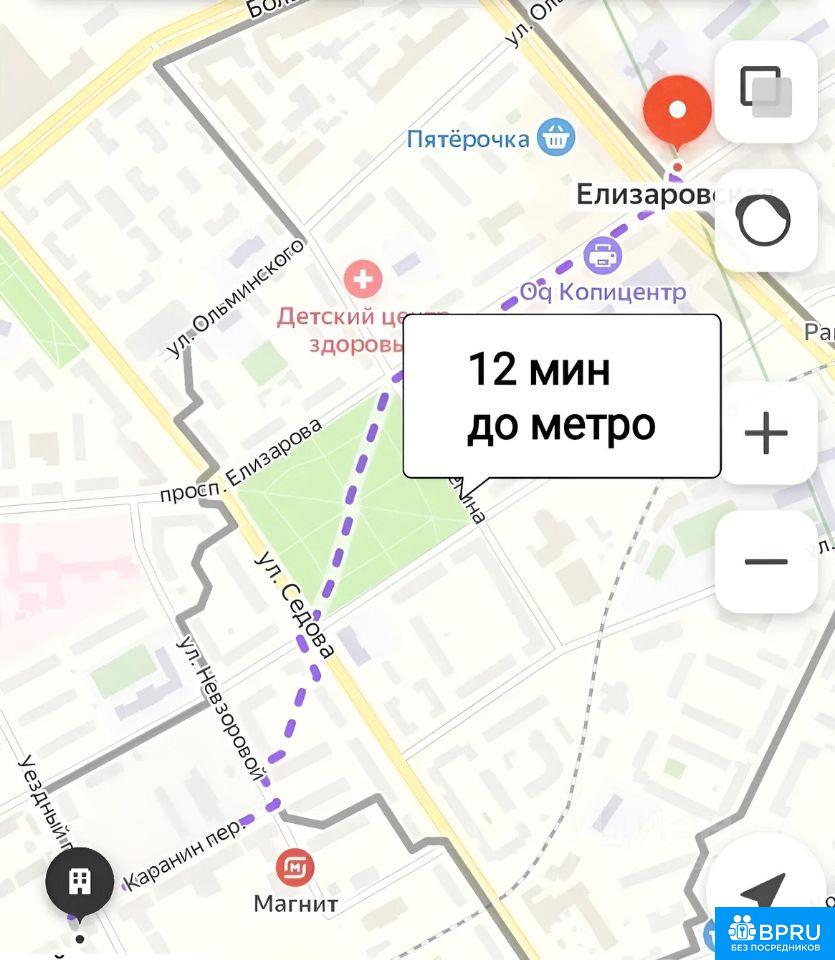This screenshot has width=835, height=960.
Task: Open the map layers button
Action: pos(766,91)
